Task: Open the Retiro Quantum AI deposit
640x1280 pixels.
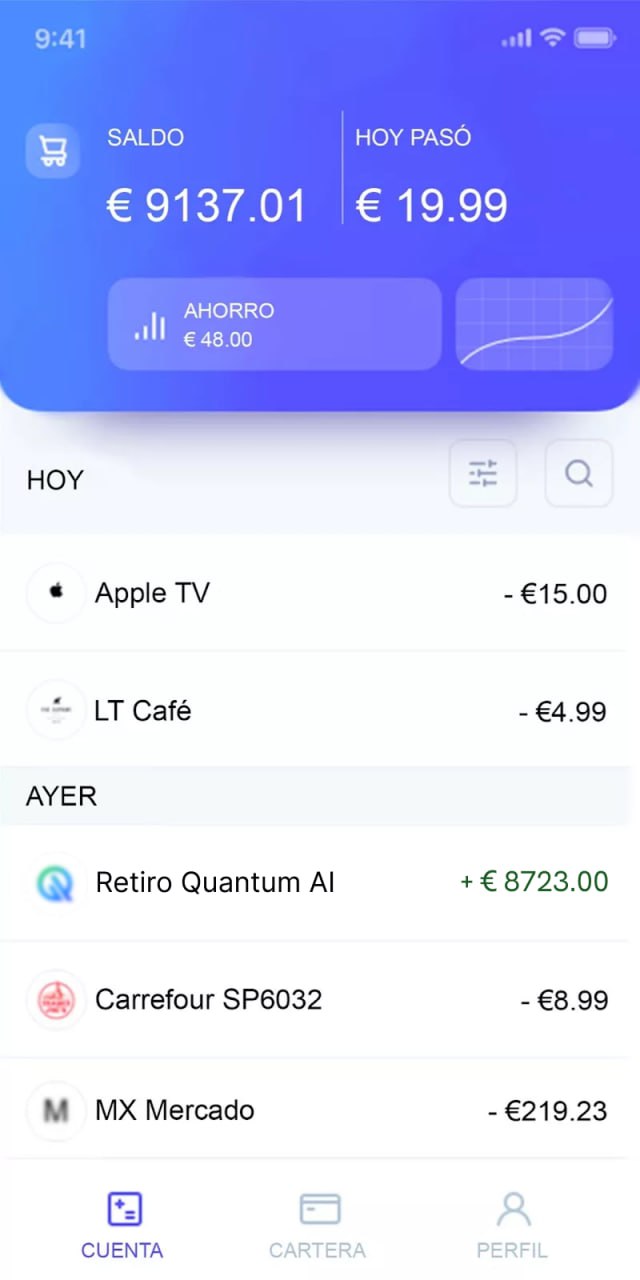Action: 316,882
